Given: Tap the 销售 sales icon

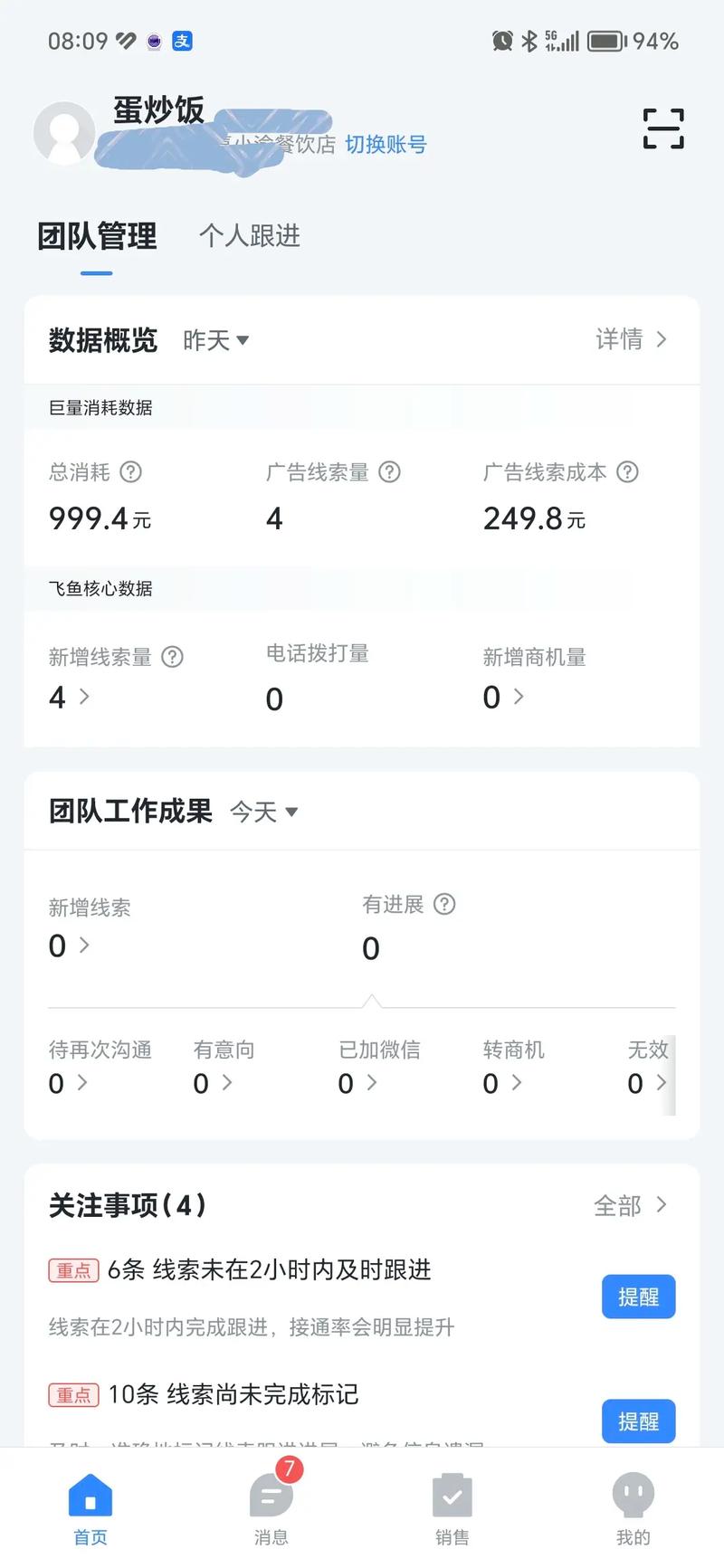Looking at the screenshot, I should pos(452,1497).
